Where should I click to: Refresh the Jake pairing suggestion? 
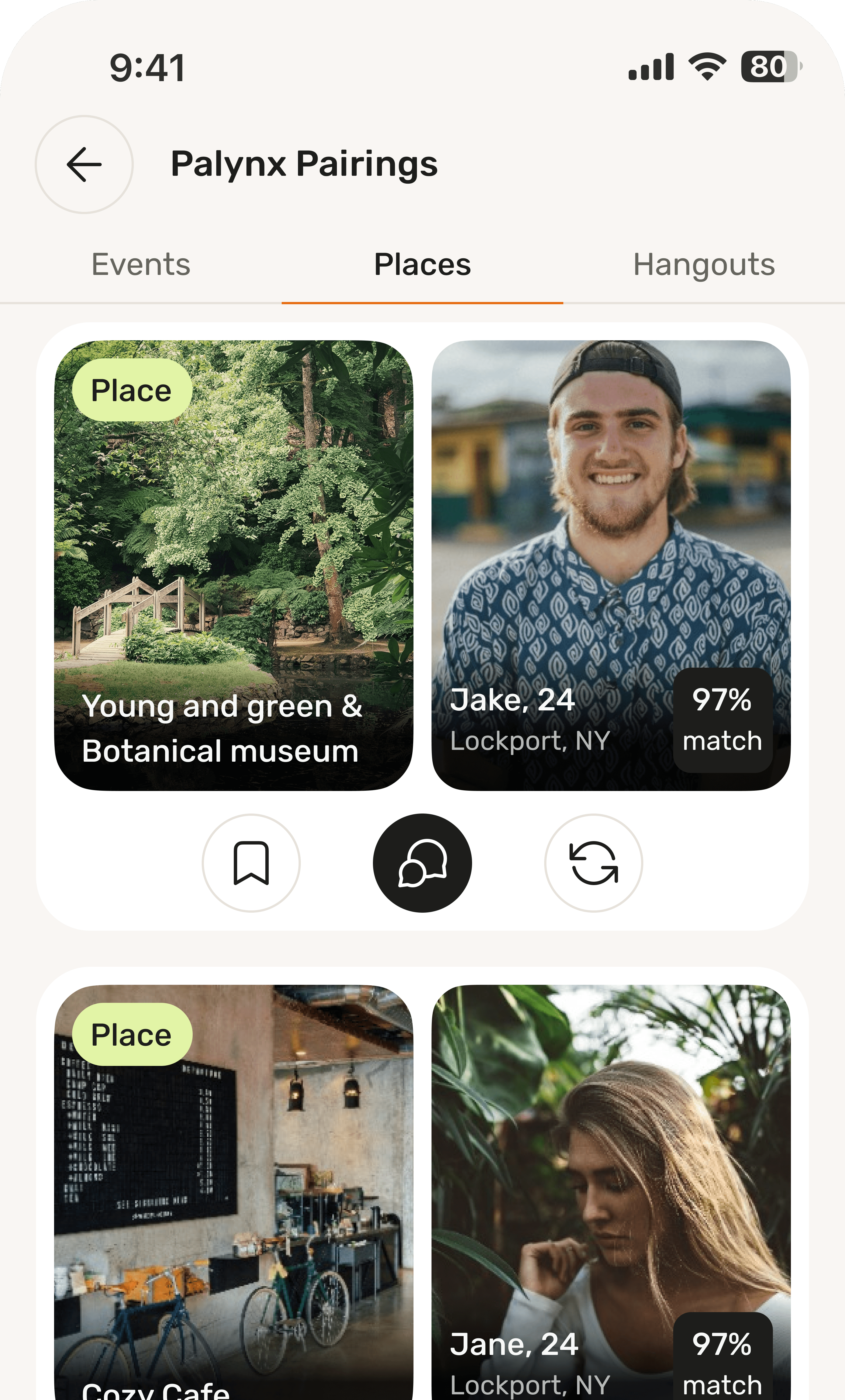click(x=593, y=863)
